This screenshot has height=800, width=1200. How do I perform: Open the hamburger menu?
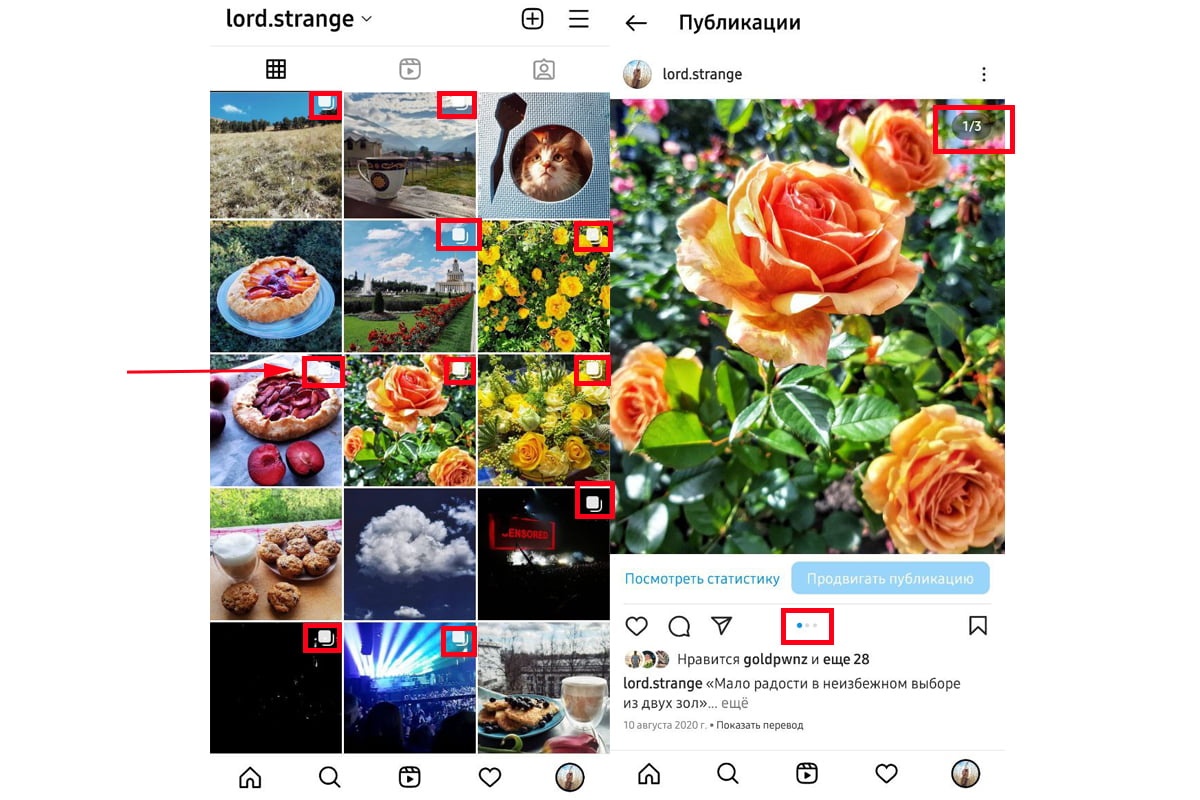pyautogui.click(x=579, y=19)
